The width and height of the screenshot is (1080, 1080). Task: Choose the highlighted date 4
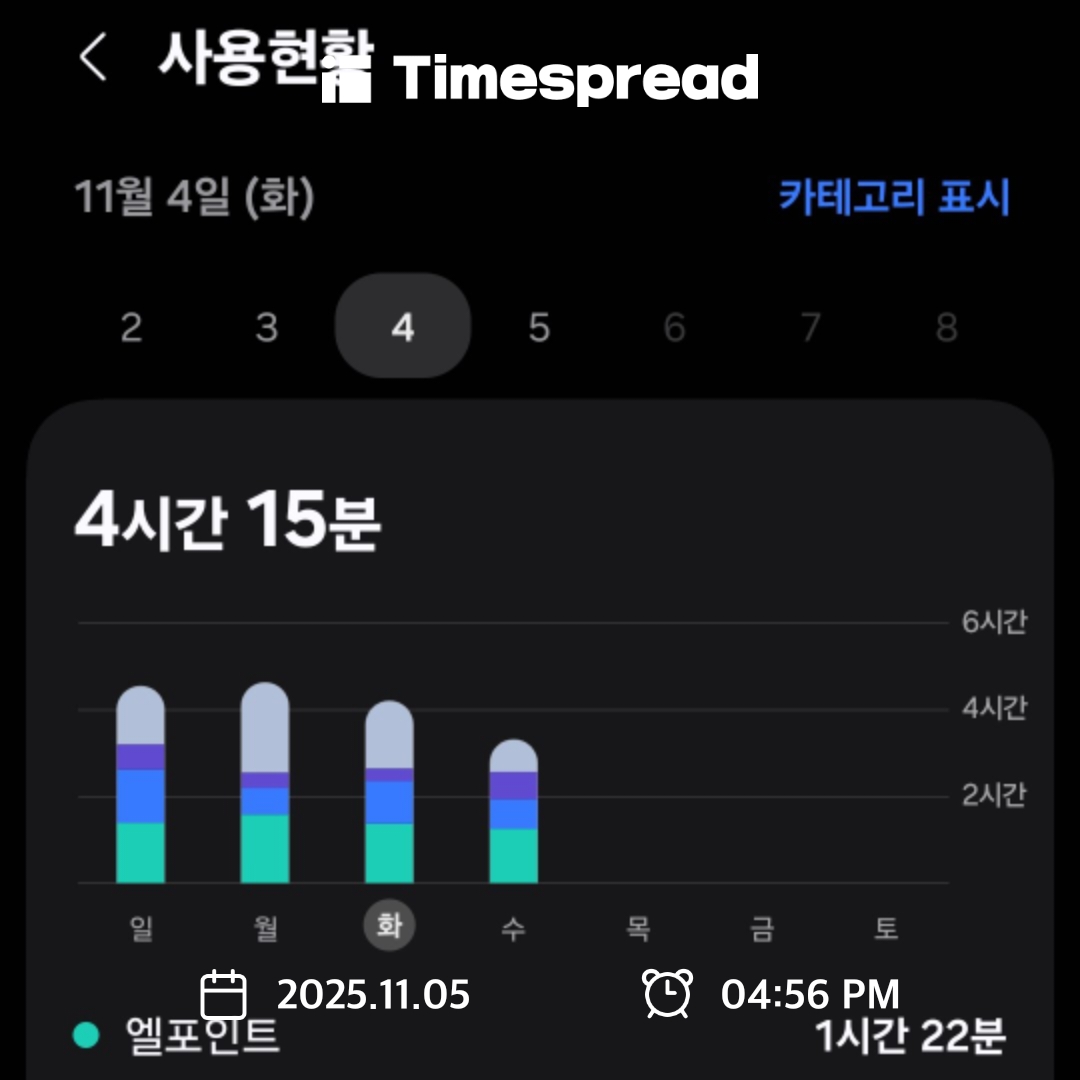click(x=403, y=327)
